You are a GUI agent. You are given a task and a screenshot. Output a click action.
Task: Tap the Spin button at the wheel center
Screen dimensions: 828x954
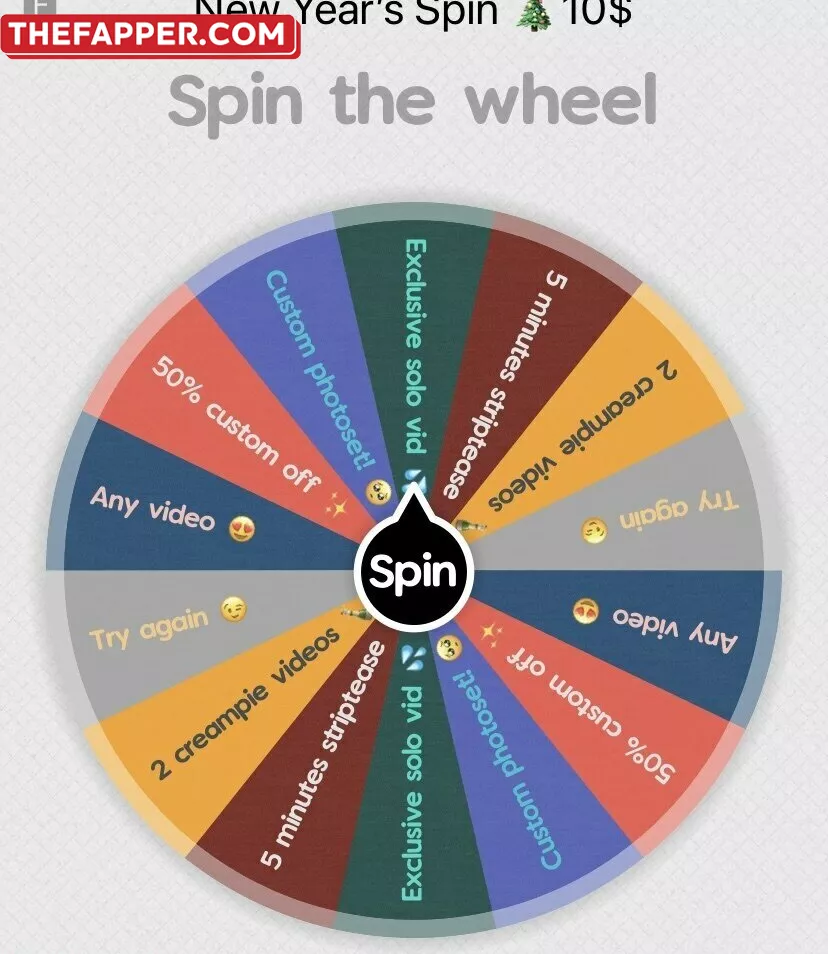pos(414,572)
